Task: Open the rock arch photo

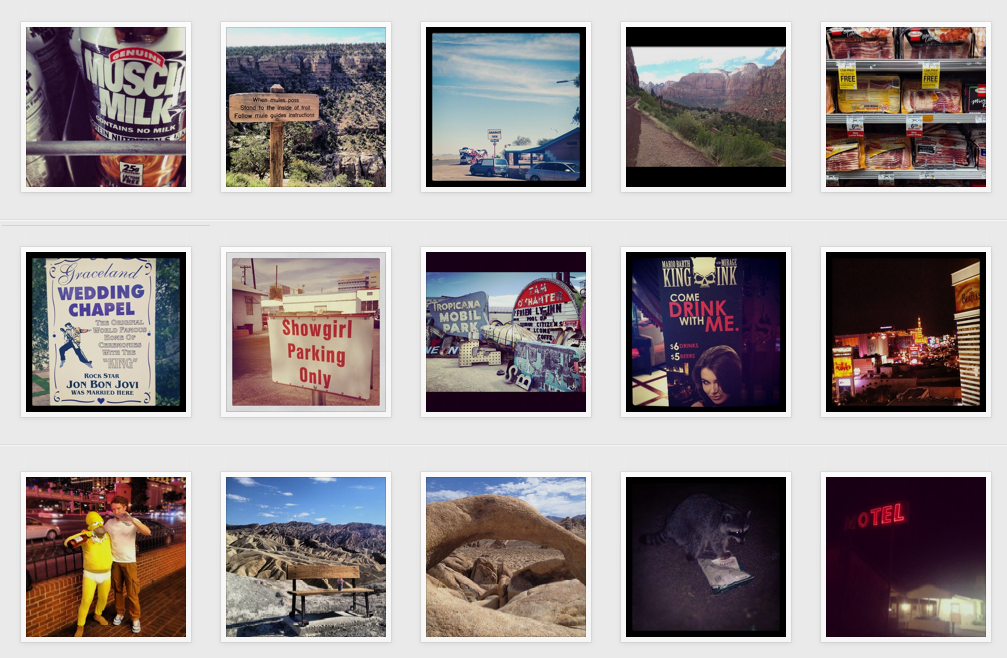Action: tap(506, 557)
